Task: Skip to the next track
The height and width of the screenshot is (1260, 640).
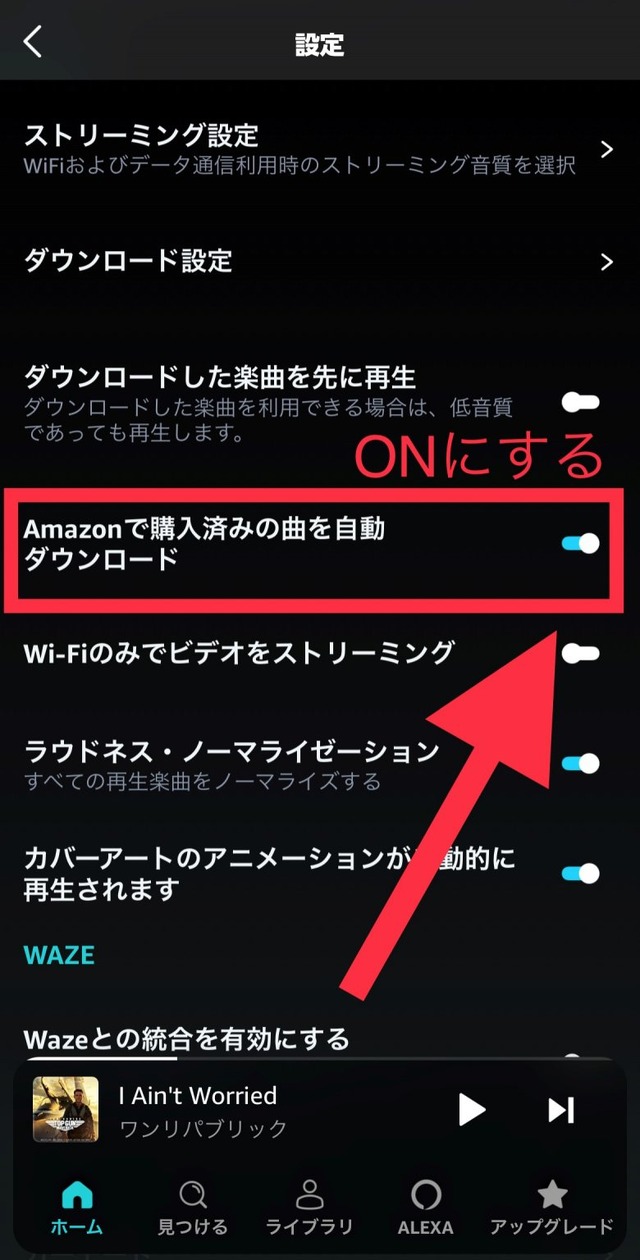Action: (561, 1109)
